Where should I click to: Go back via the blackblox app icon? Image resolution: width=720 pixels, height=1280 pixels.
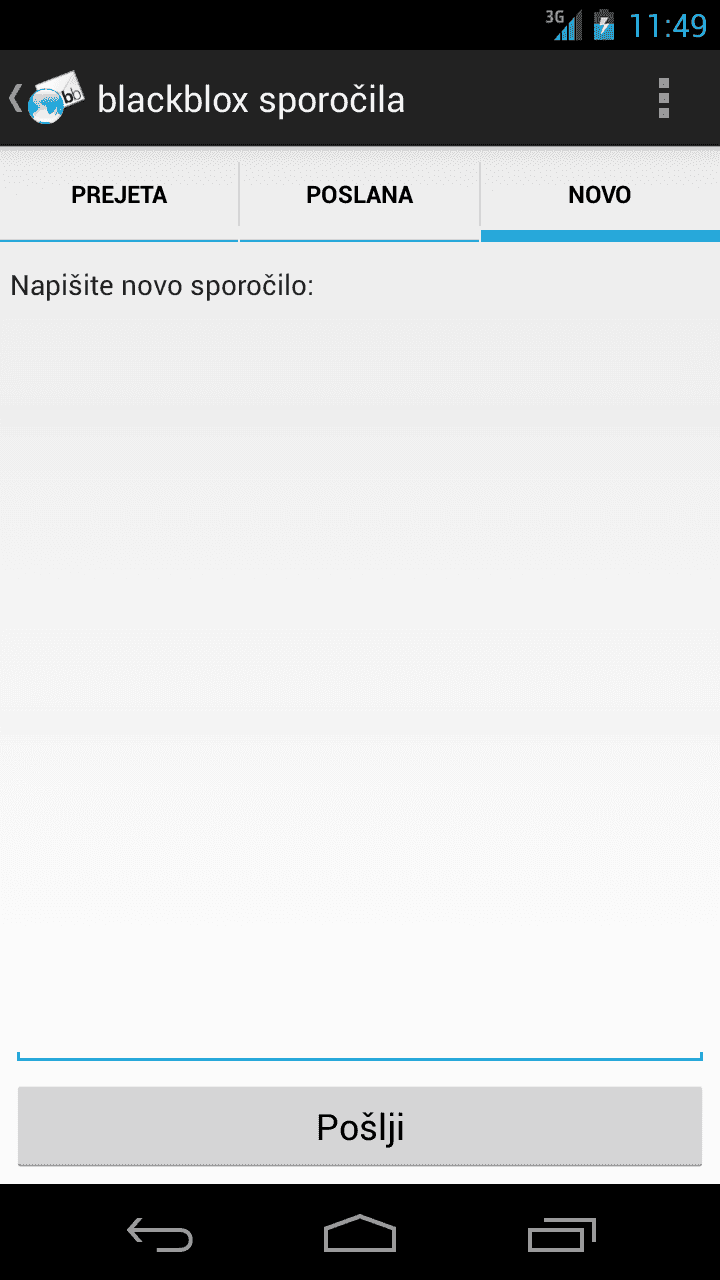point(48,99)
